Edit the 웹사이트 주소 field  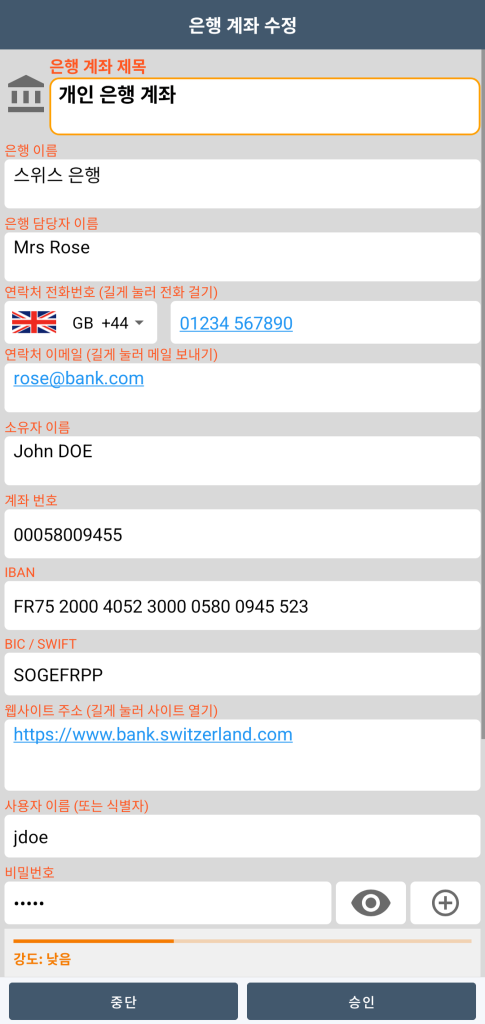(242, 755)
